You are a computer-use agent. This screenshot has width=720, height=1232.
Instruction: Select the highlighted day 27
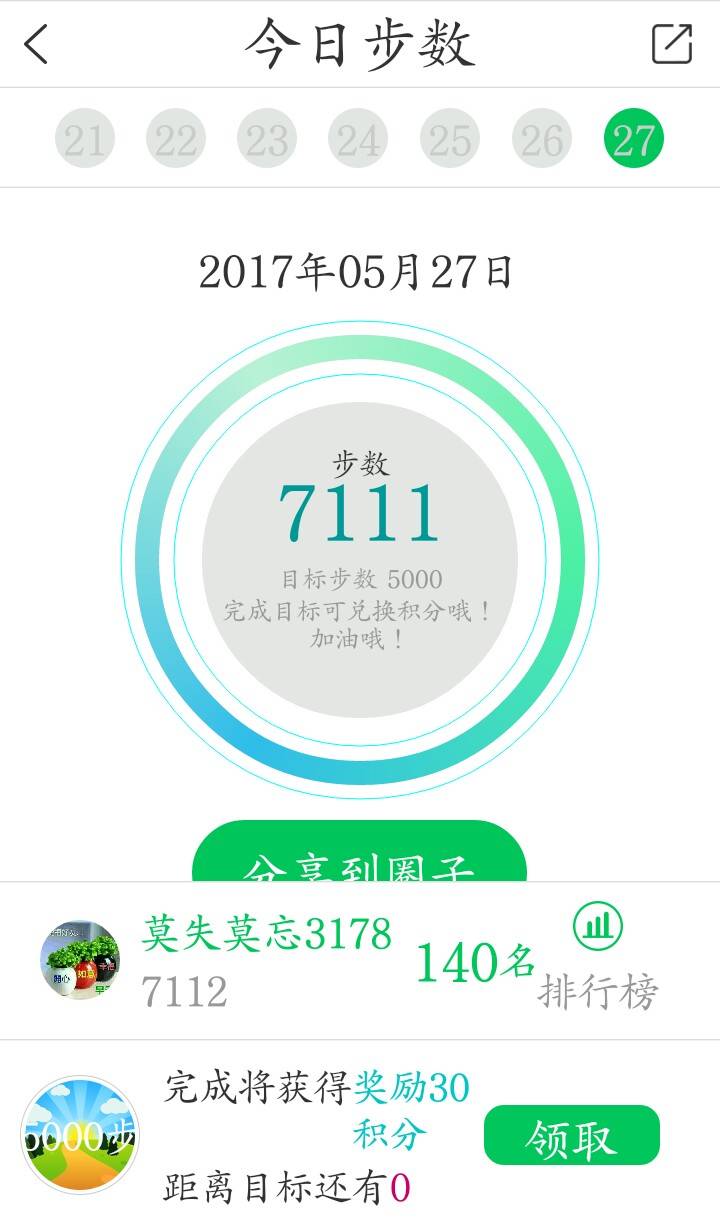point(634,139)
